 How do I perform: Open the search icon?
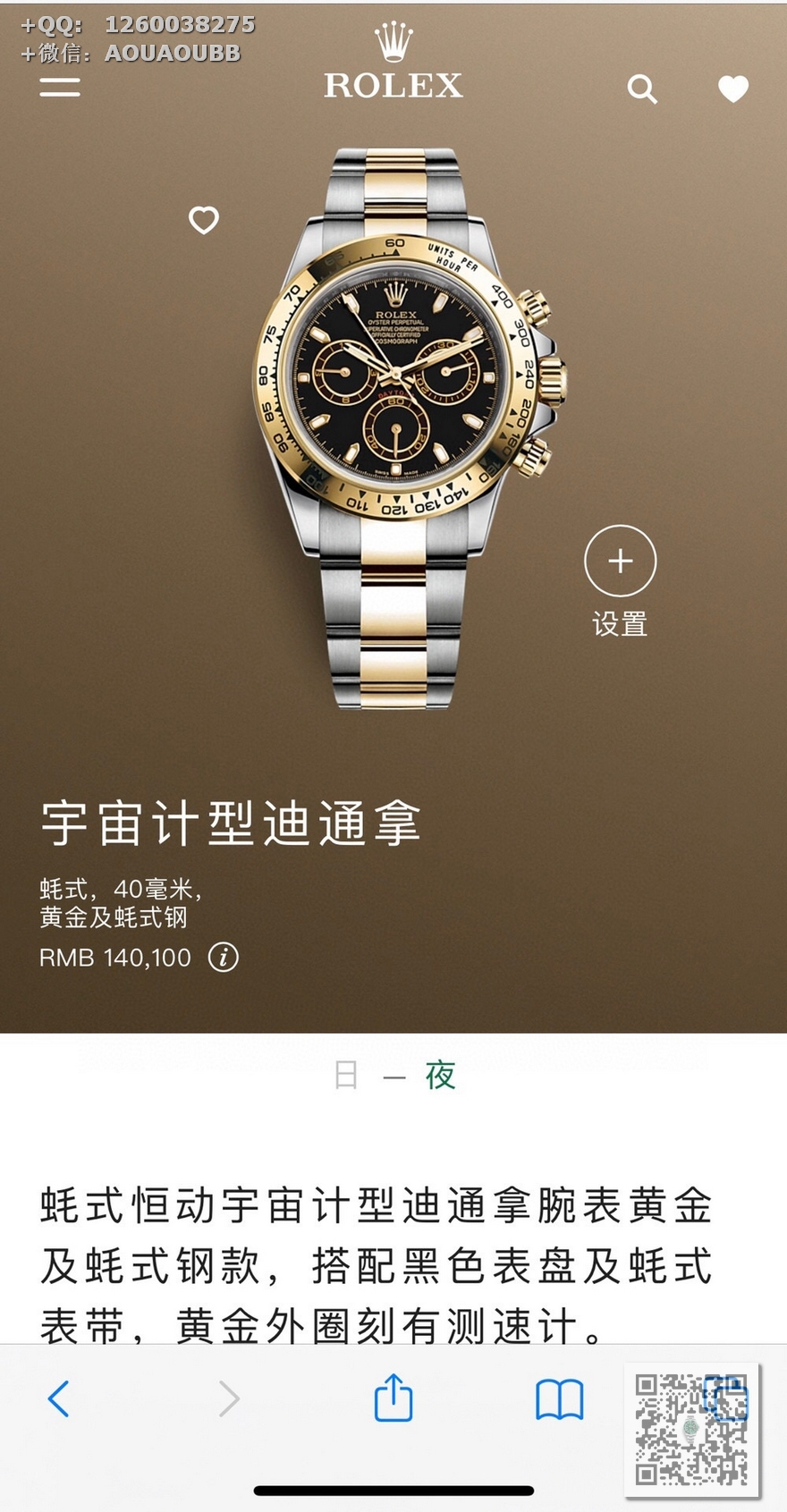click(642, 89)
